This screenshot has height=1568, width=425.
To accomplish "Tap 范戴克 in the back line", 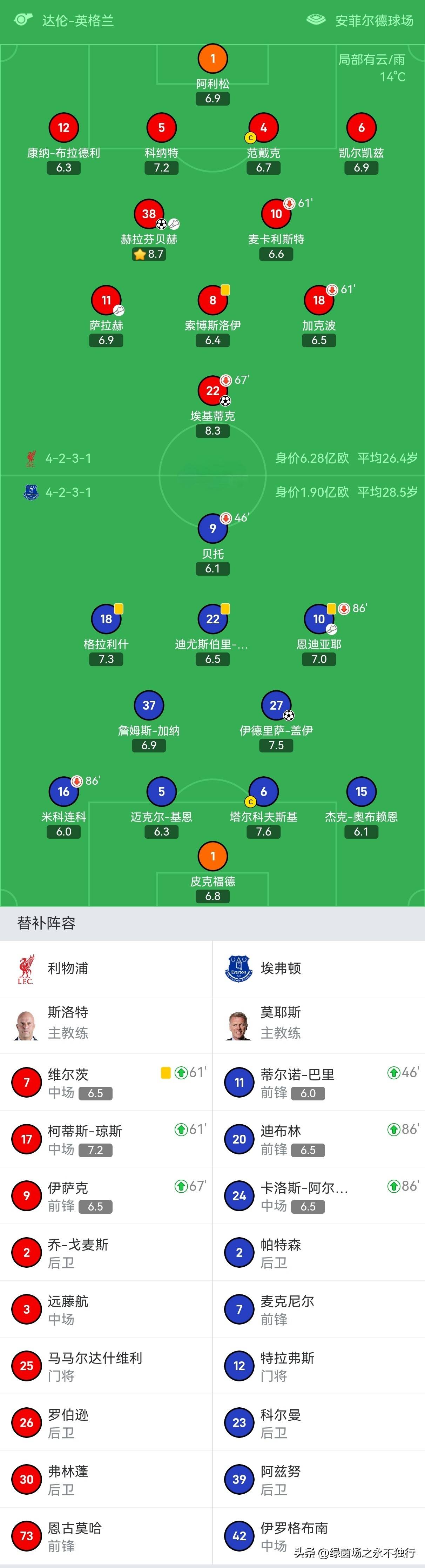I will (x=263, y=128).
